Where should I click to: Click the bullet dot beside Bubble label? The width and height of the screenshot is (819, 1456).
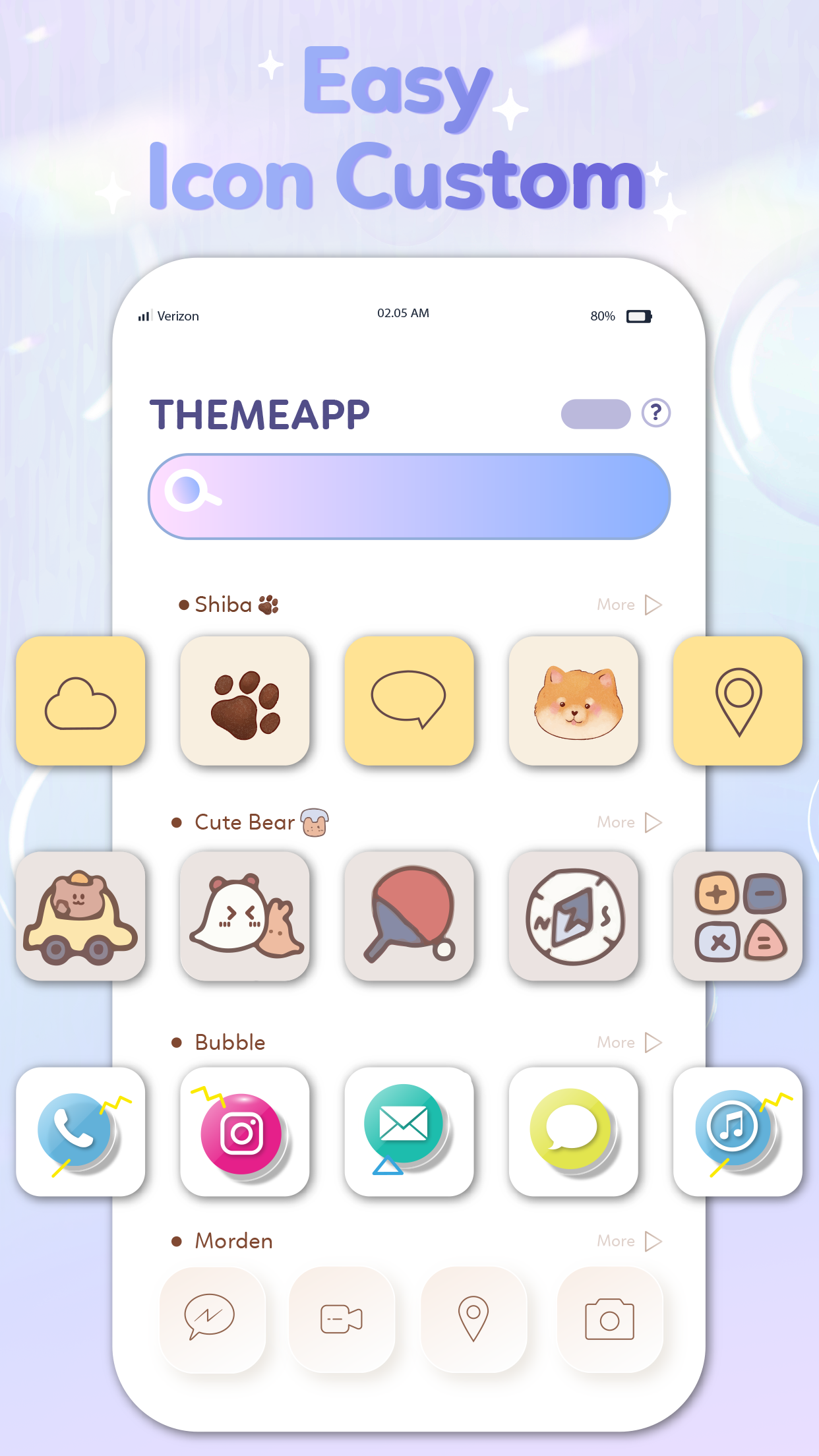177,1043
